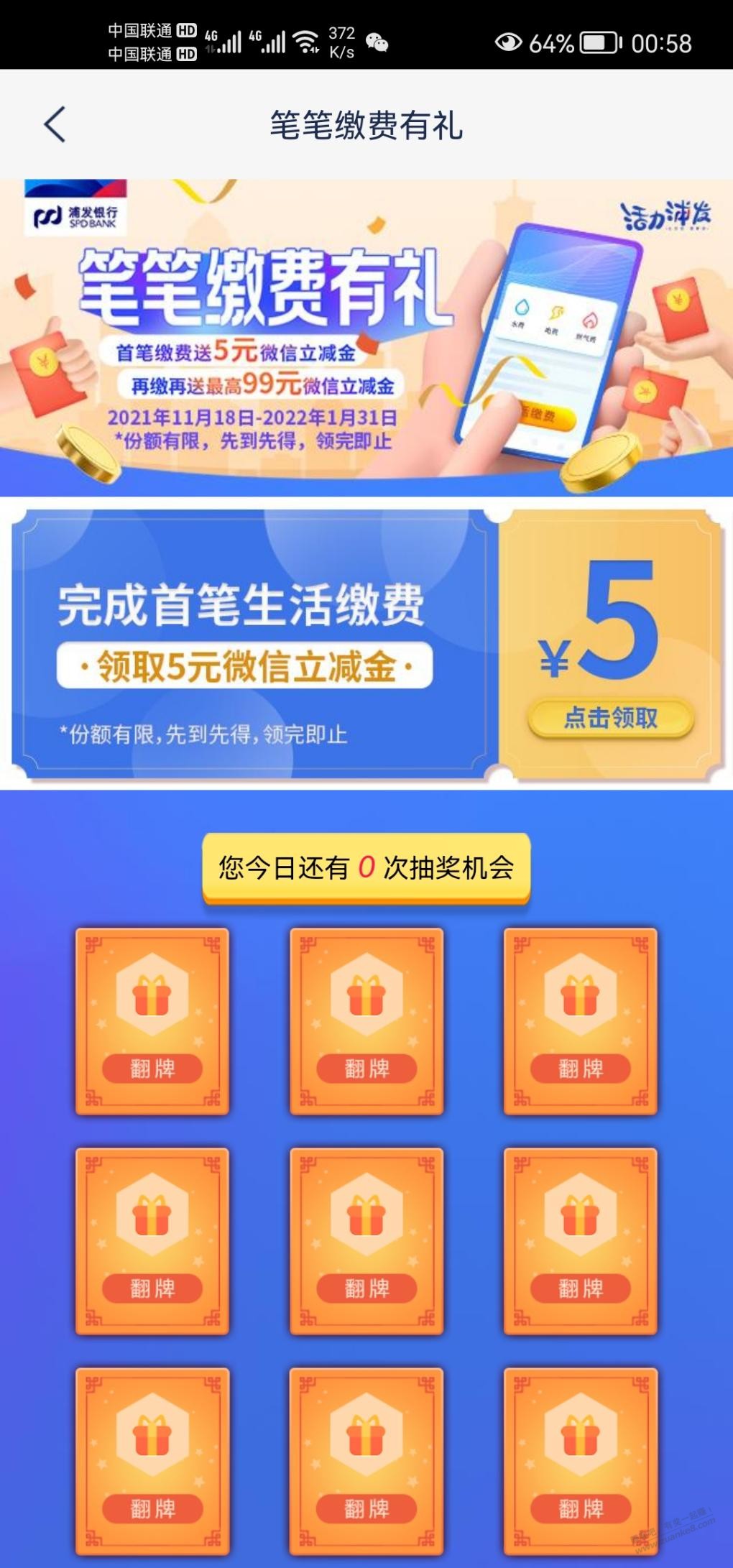Viewport: 733px width, 1568px height.
Task: Tap 点击领取 to claim 5 yuan
Action: point(611,718)
